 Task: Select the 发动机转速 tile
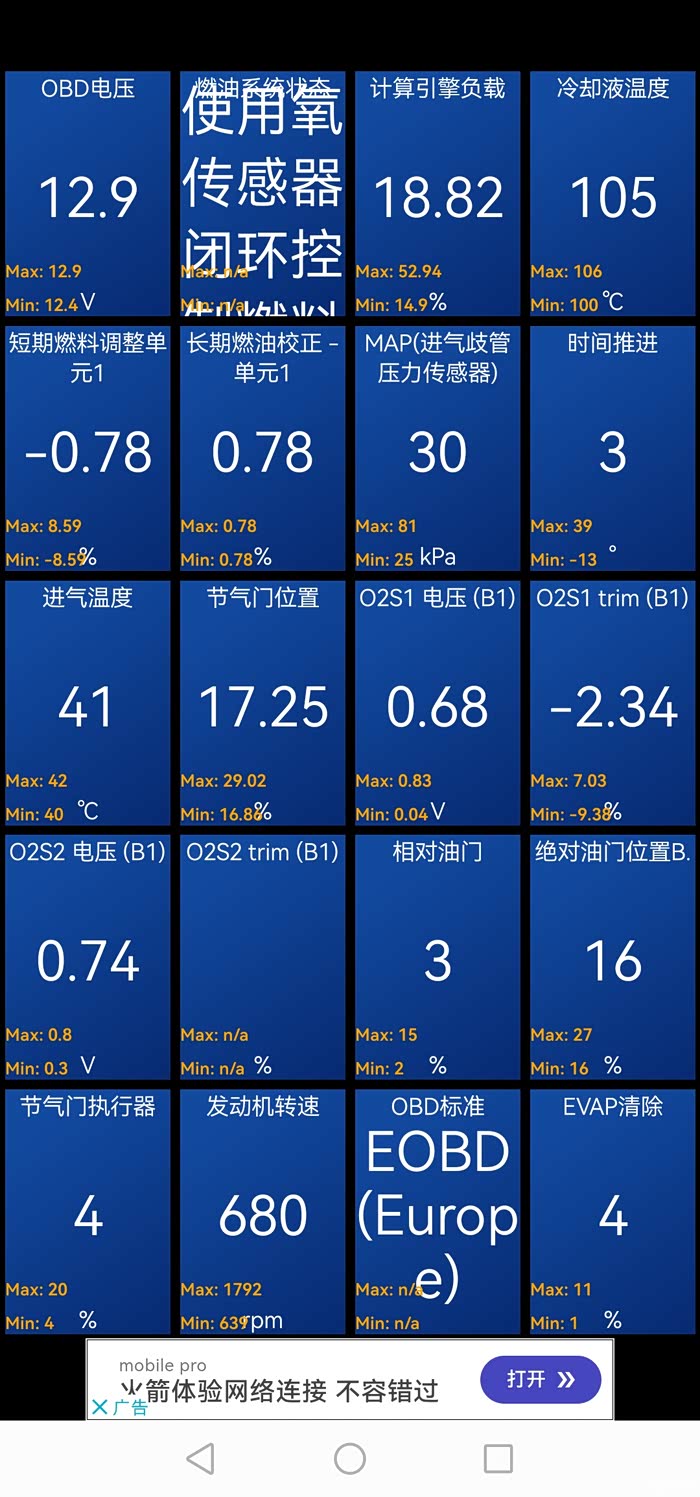point(263,1212)
